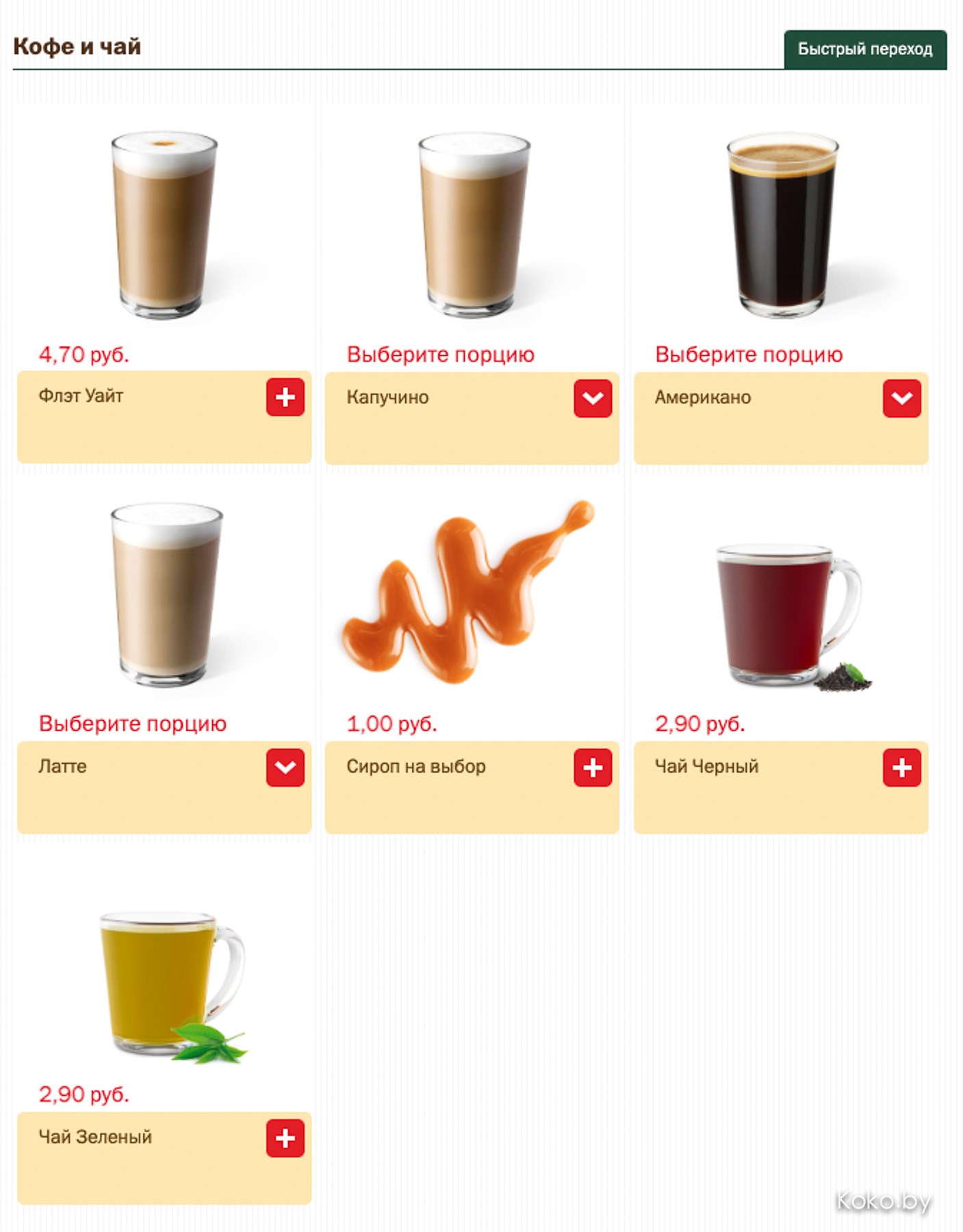Expand portion options for Капучино

pos(593,398)
